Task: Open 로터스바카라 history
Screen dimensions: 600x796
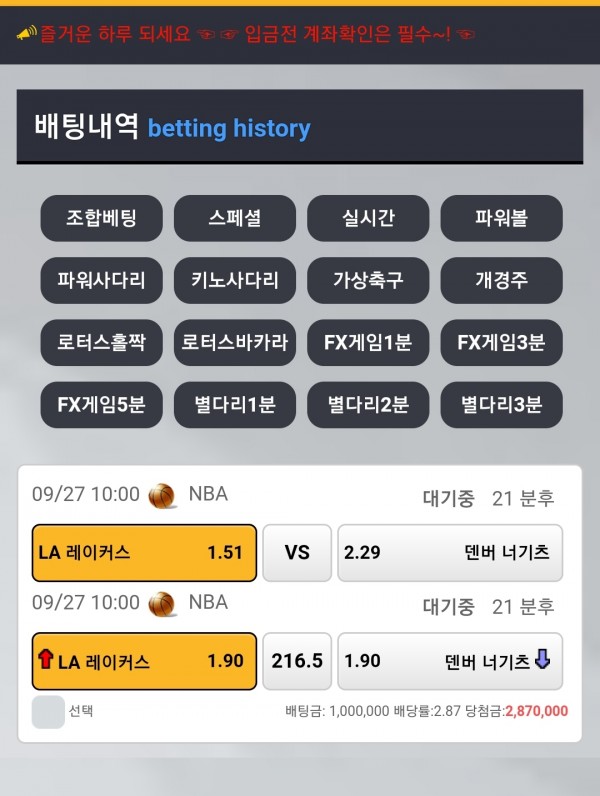Action: tap(235, 342)
